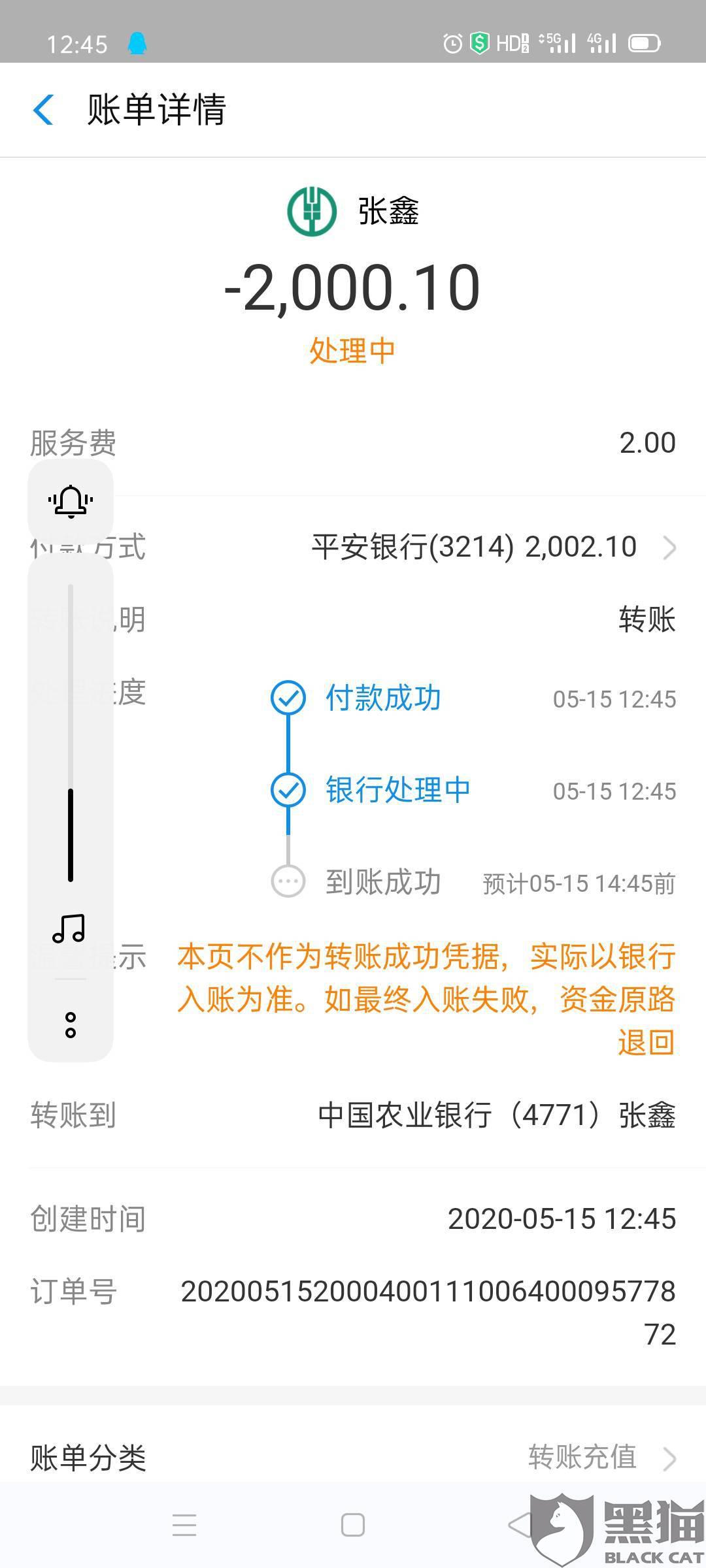The height and width of the screenshot is (1568, 706).
Task: Open the 账单分类 转账充值 row
Action: click(353, 1457)
